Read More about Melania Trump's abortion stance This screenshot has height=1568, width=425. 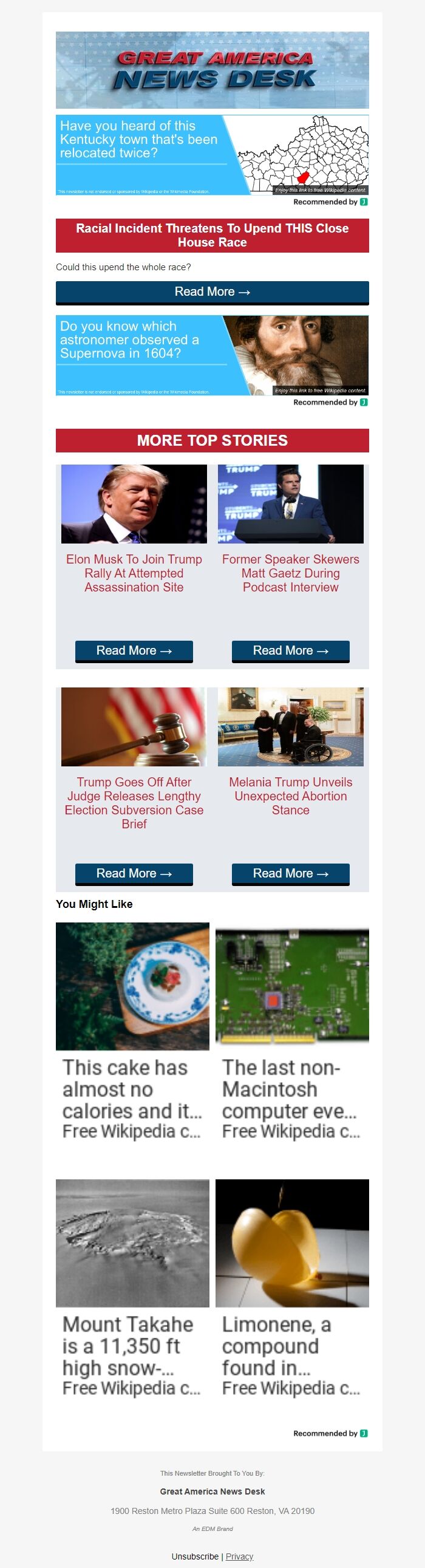(290, 873)
